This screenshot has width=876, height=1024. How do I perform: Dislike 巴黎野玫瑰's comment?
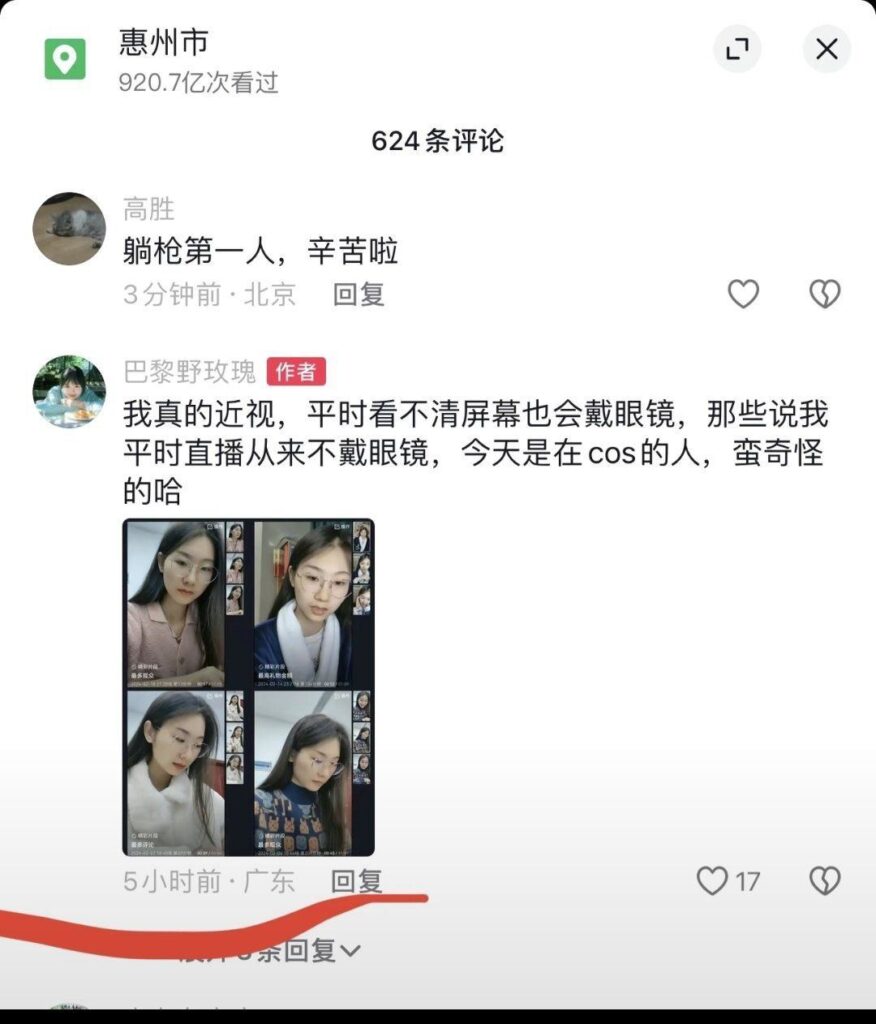tap(824, 881)
